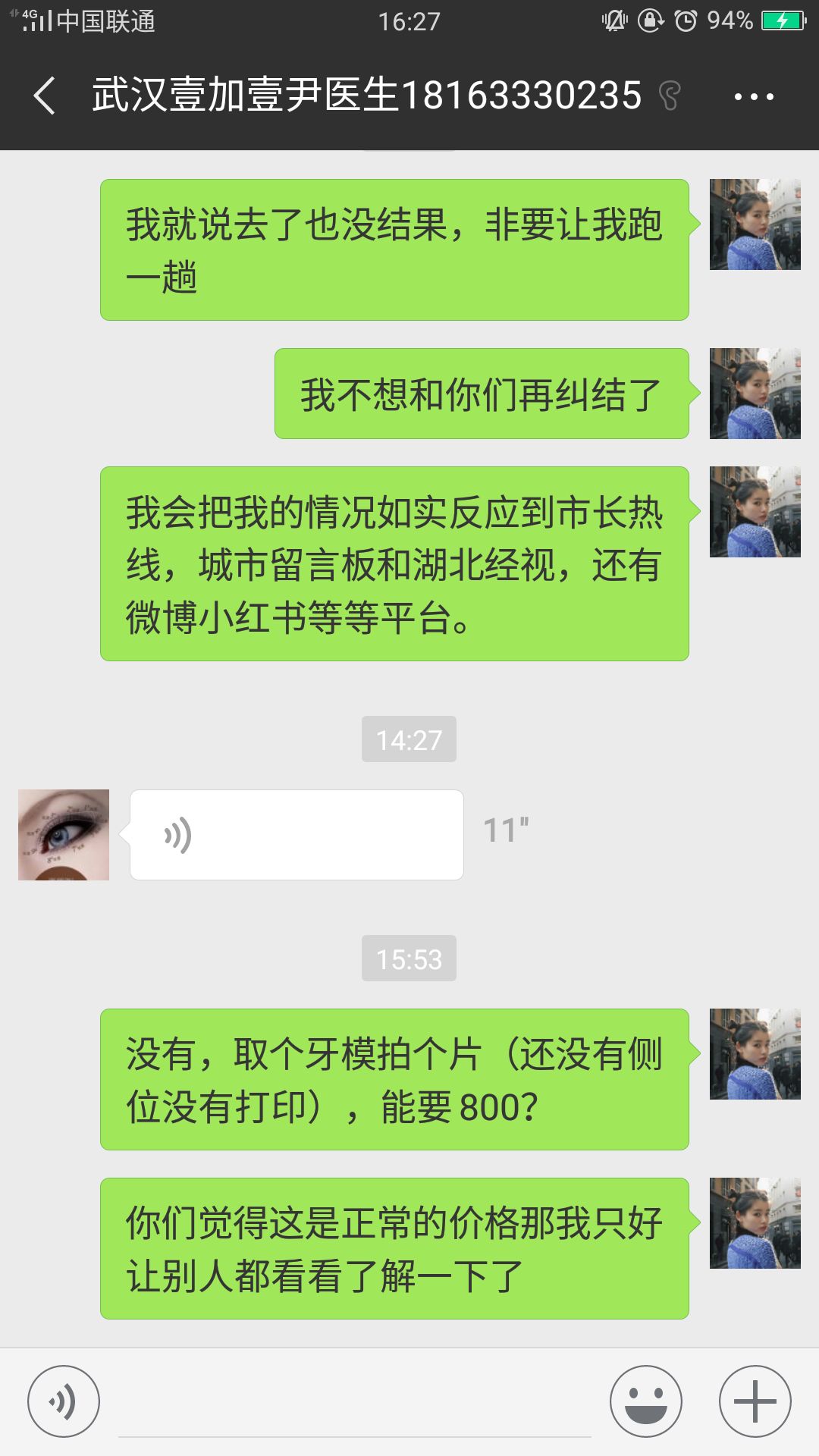Tap the message text input field

coord(355,1403)
